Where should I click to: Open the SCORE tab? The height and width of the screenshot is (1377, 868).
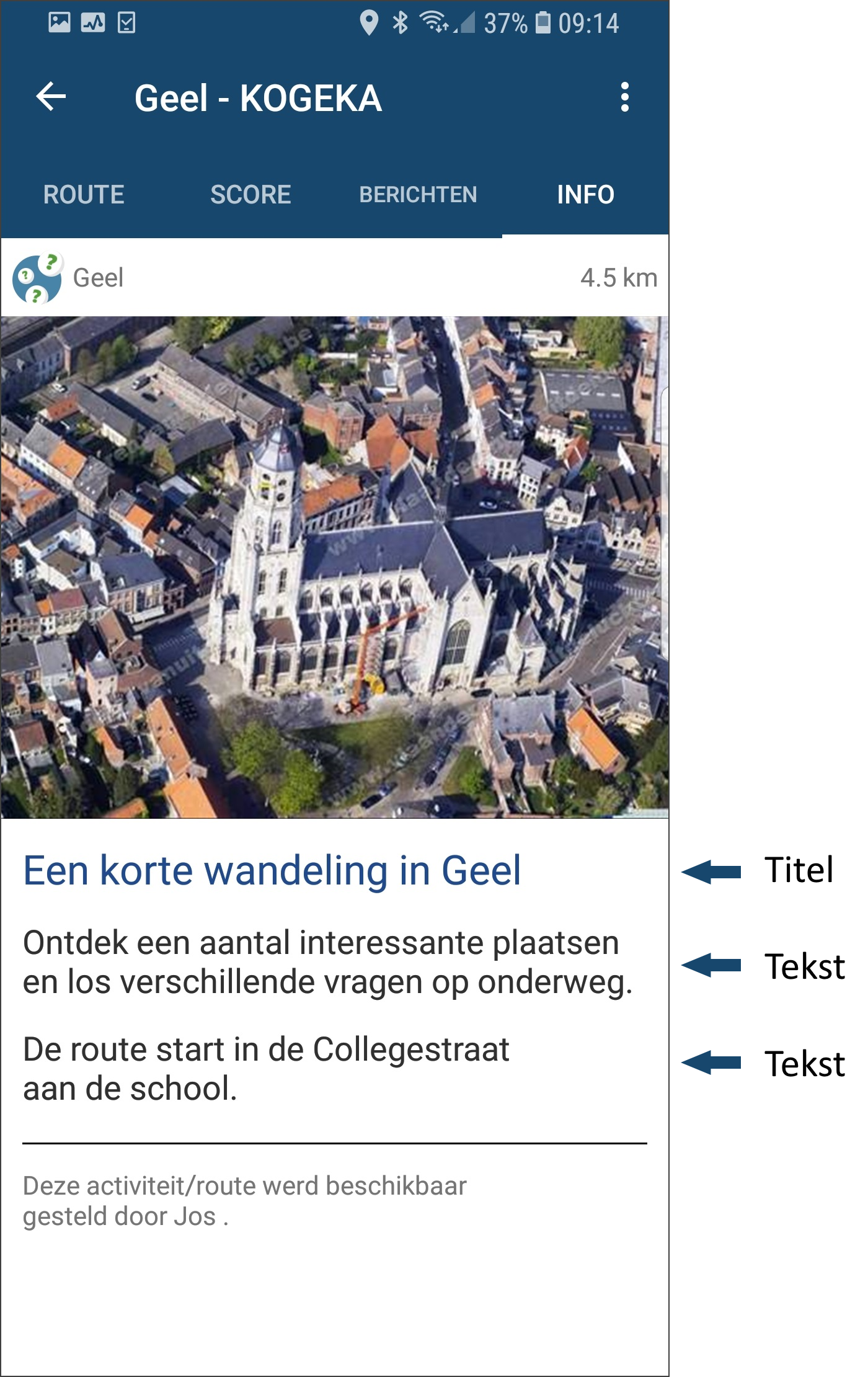click(250, 195)
